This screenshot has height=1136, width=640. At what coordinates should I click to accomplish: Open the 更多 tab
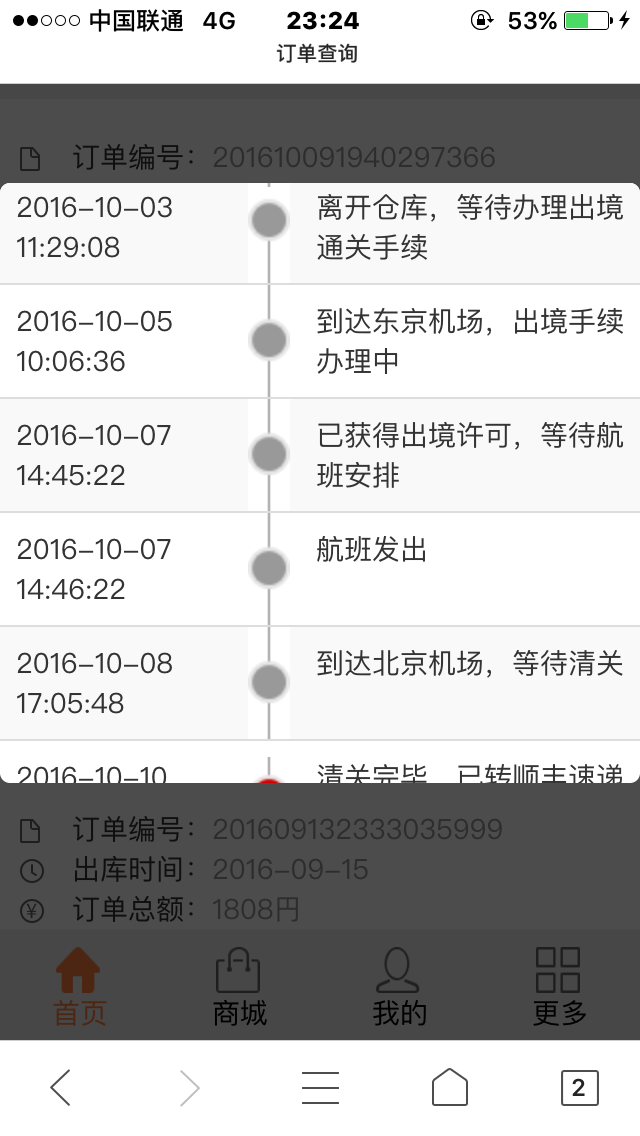pyautogui.click(x=559, y=986)
